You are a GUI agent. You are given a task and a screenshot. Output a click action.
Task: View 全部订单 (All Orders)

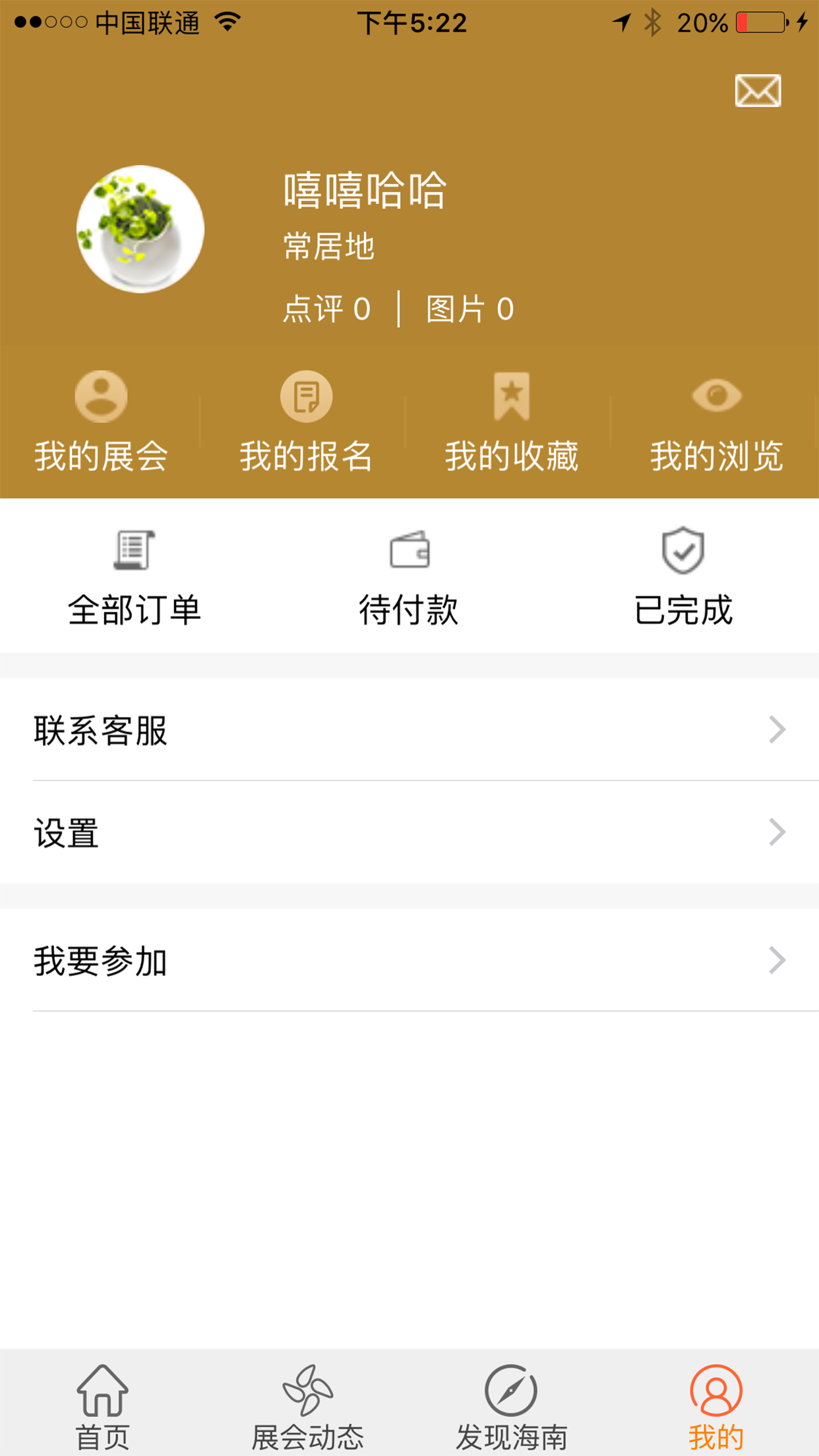pos(134,577)
